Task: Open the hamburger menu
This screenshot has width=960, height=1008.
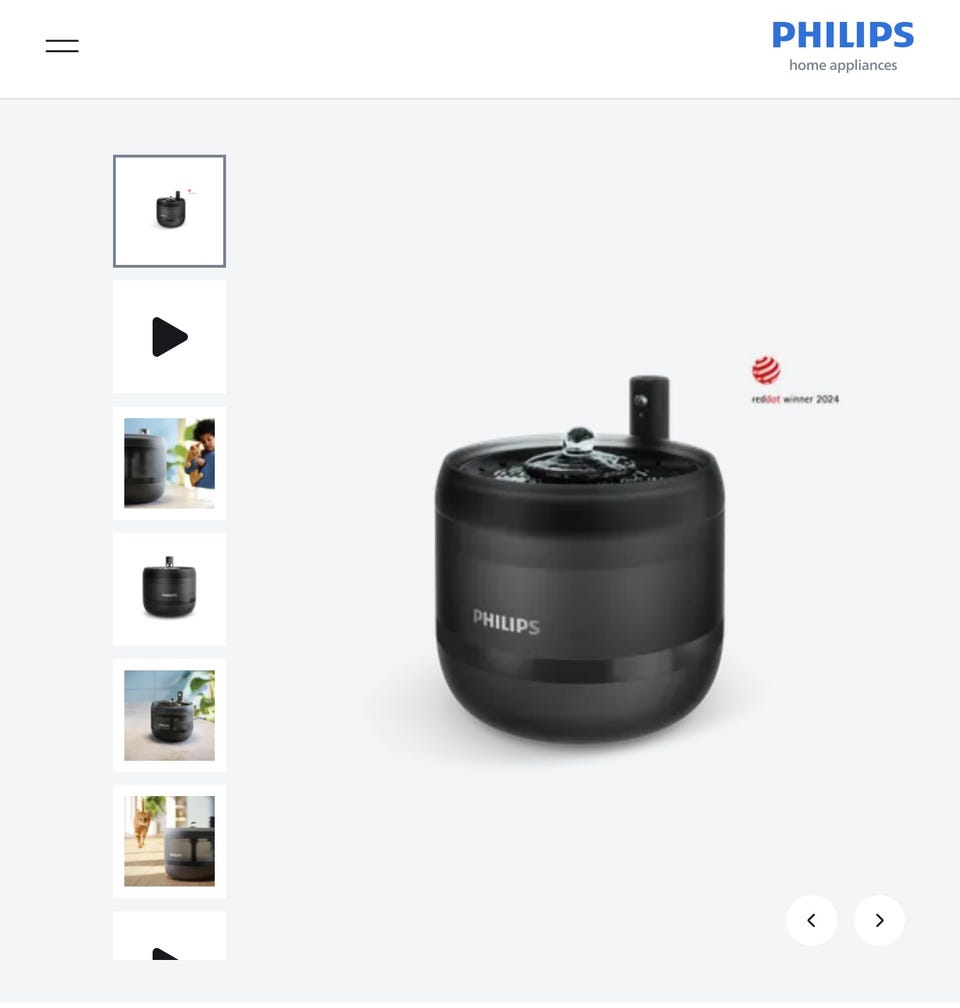Action: 62,46
